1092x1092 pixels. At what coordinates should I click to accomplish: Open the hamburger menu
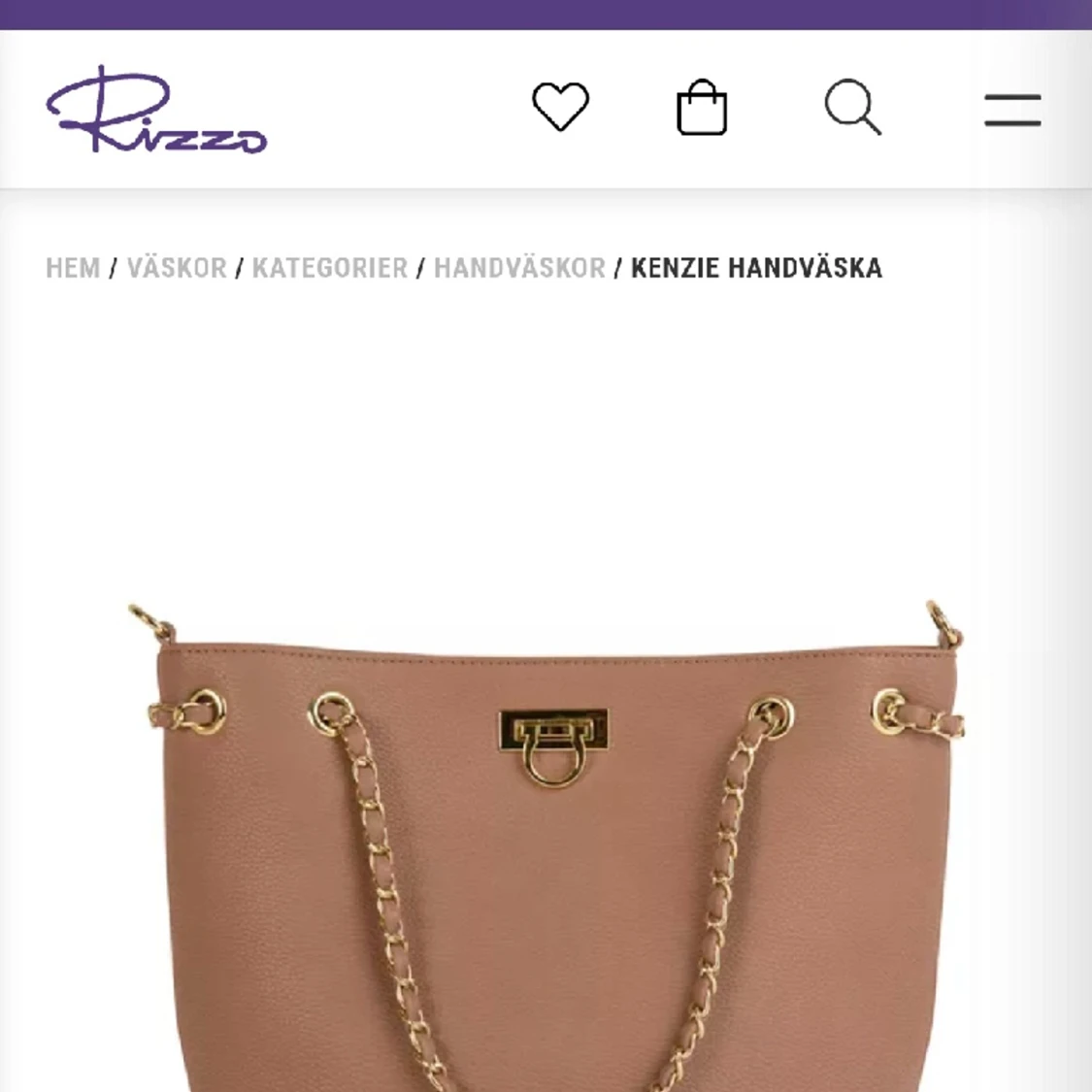pos(1012,110)
